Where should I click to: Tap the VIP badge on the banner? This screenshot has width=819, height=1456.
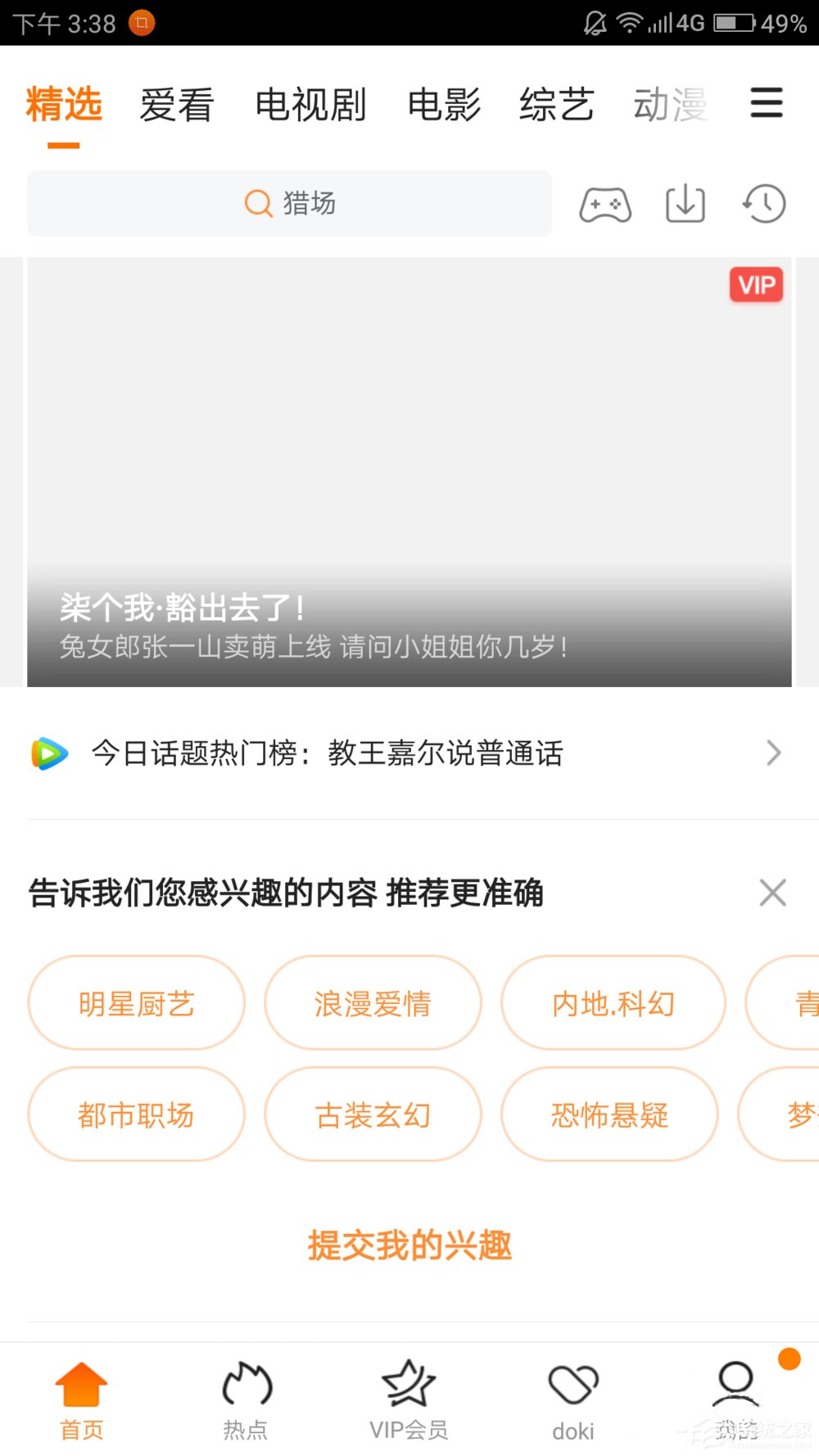[x=755, y=285]
